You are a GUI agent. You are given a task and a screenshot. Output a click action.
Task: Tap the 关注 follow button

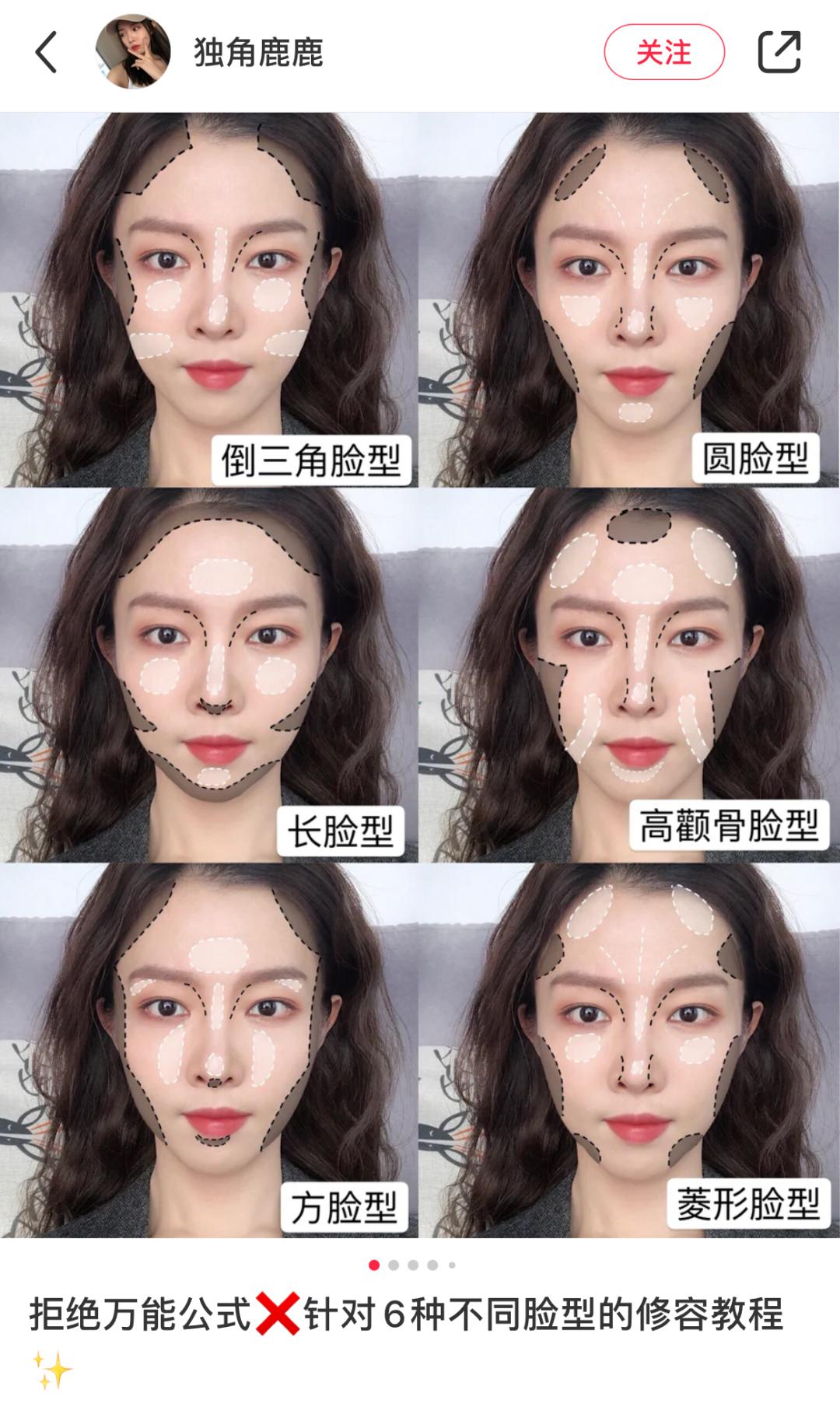pyautogui.click(x=663, y=53)
